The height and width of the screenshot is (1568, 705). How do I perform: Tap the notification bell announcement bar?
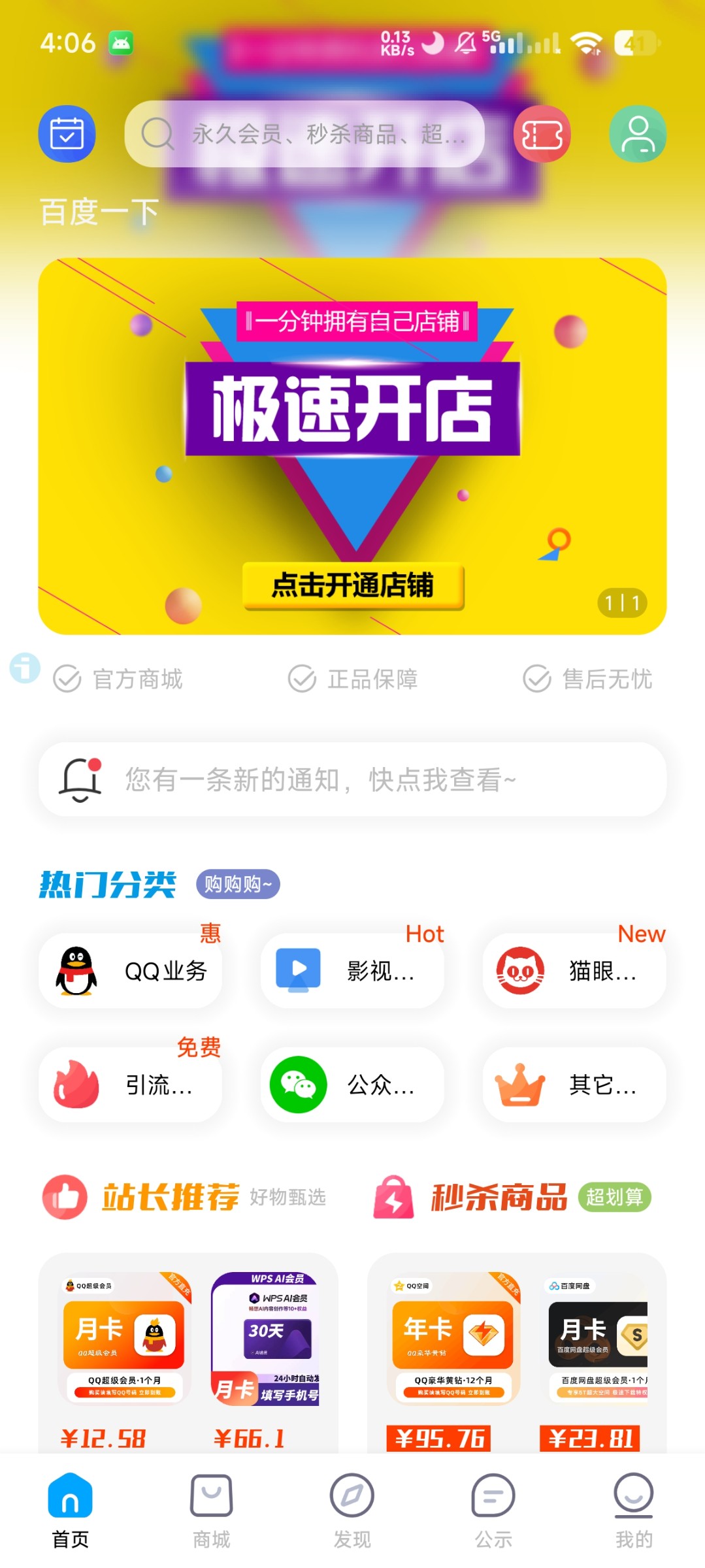(x=352, y=781)
